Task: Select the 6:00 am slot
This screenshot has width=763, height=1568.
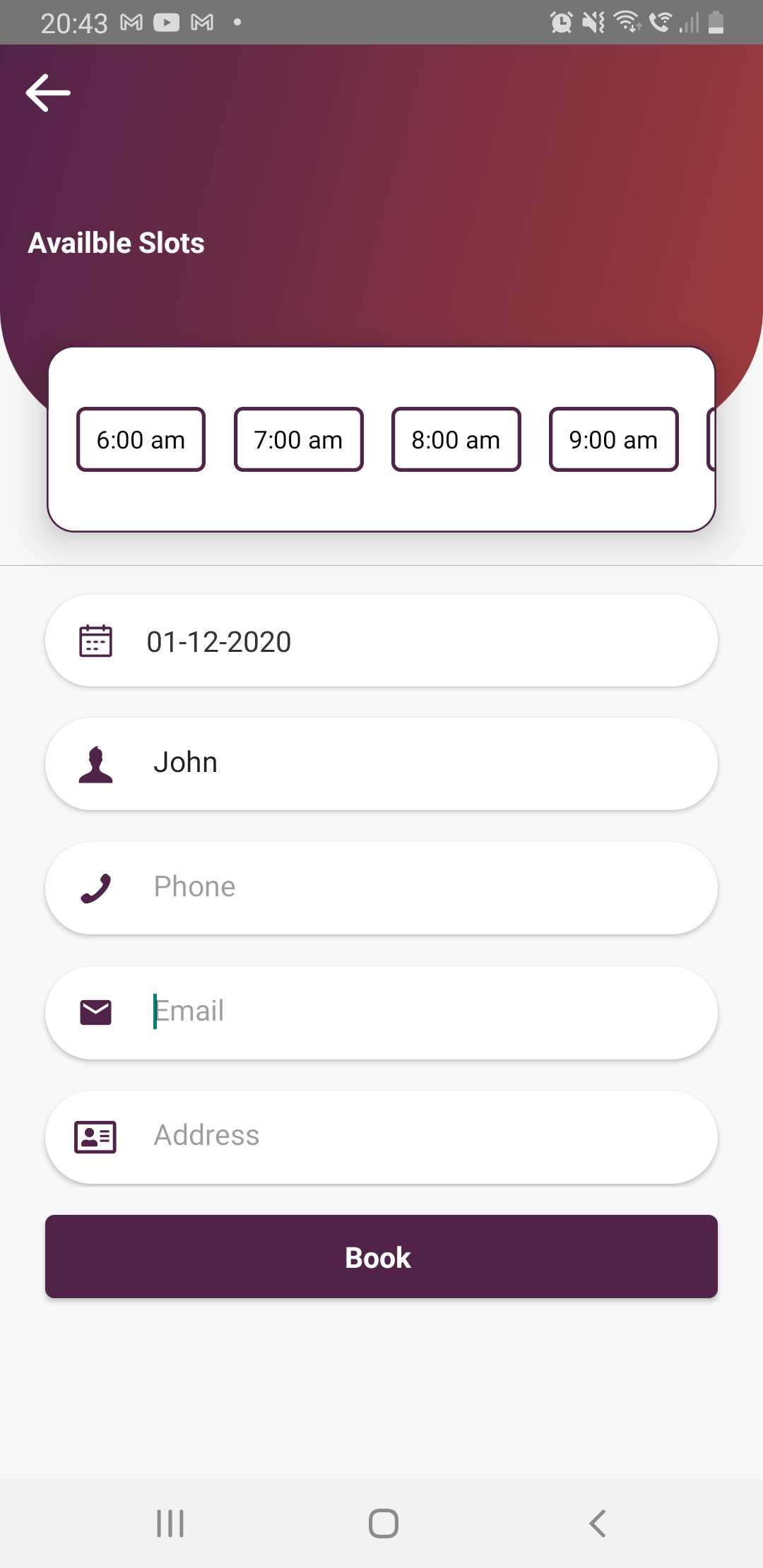Action: (141, 439)
